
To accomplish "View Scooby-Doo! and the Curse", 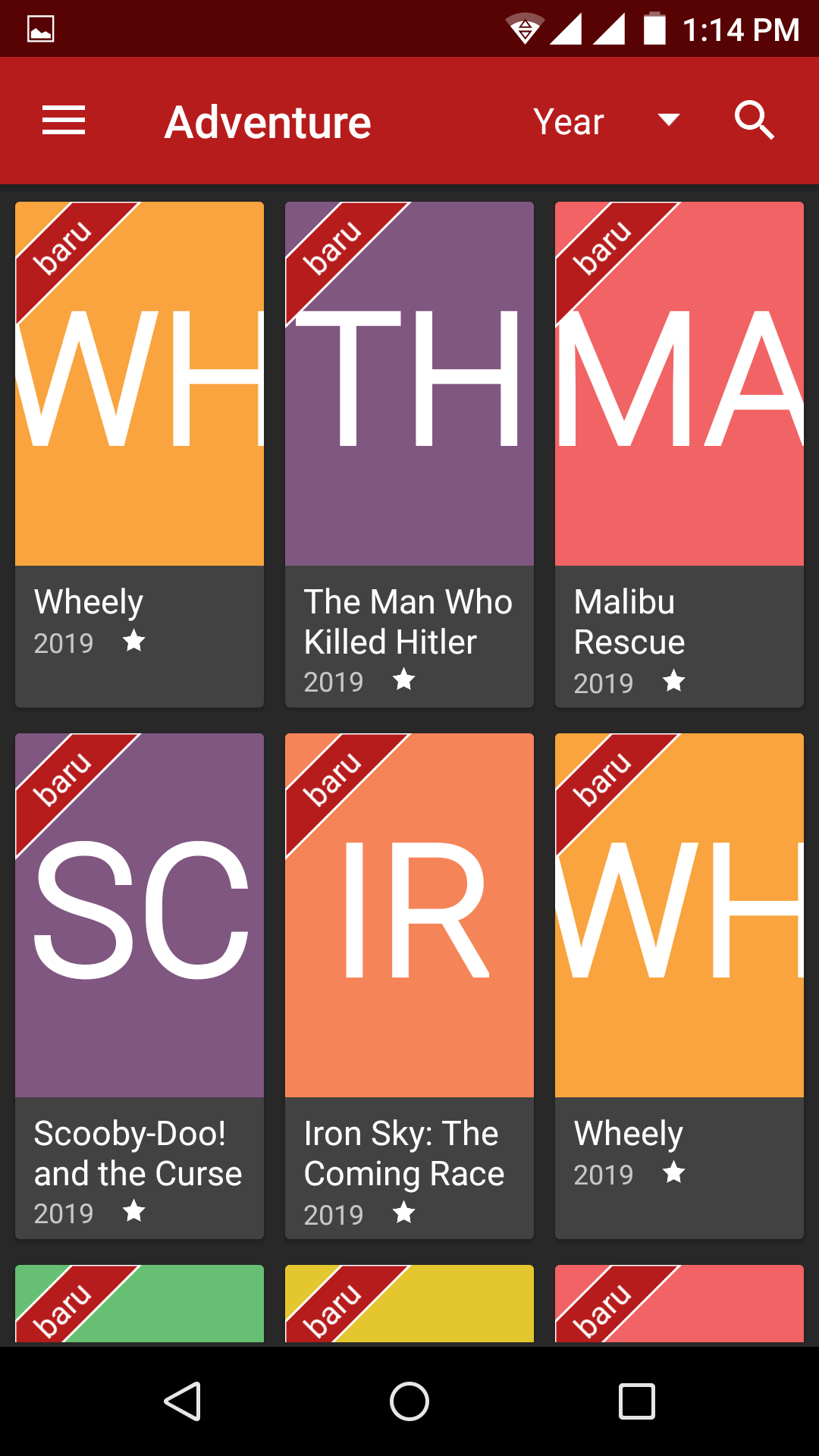I will [x=140, y=986].
